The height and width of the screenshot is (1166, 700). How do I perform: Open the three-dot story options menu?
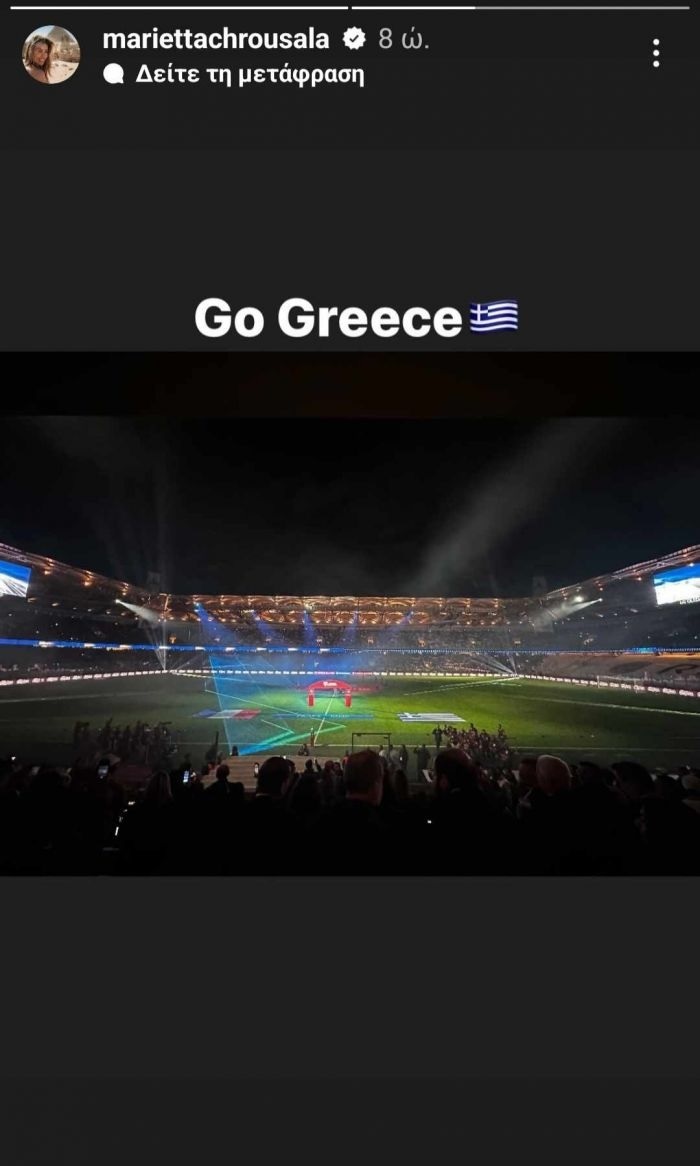click(x=656, y=53)
